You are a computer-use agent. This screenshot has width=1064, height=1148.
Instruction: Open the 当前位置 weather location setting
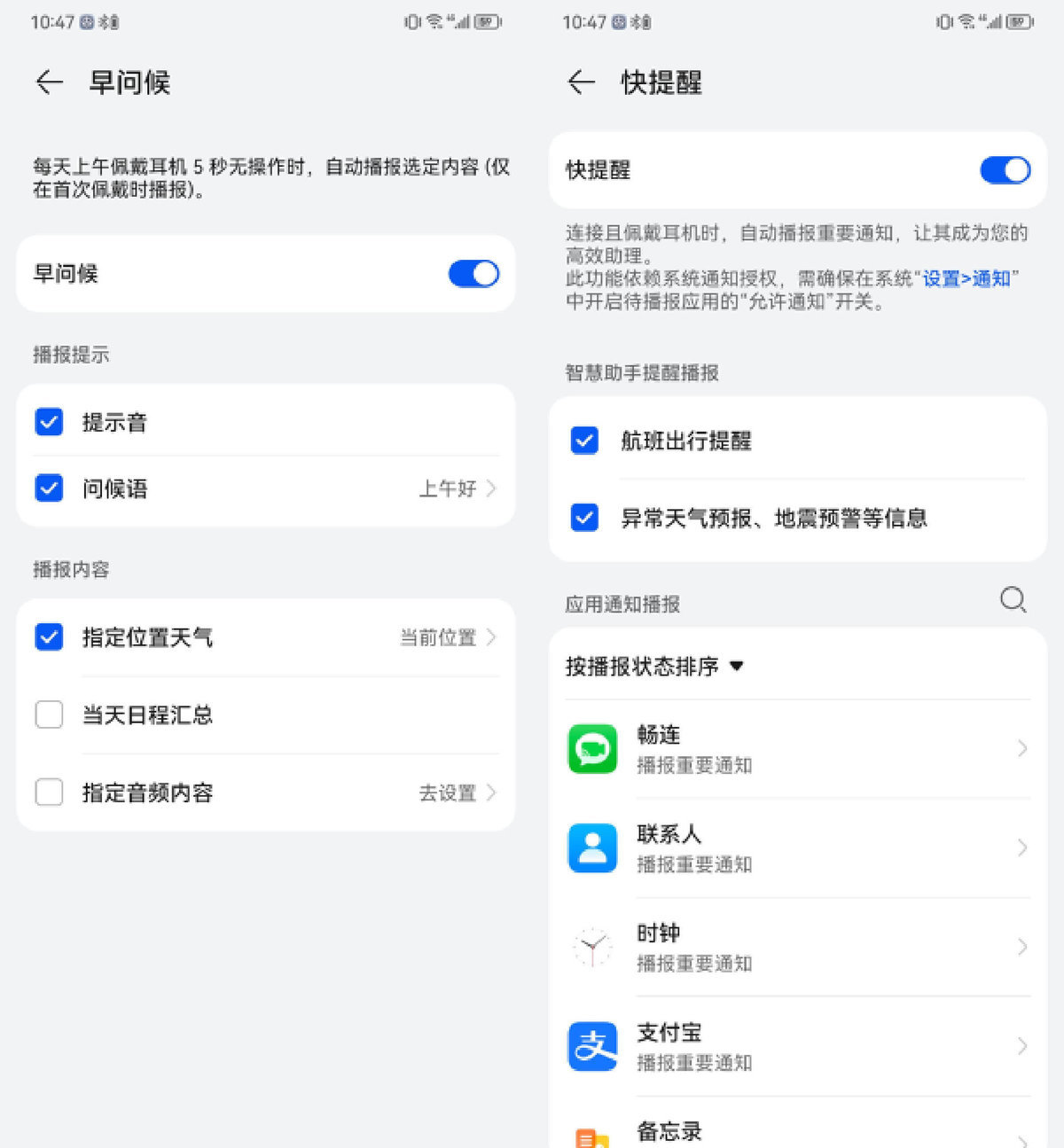click(x=447, y=637)
